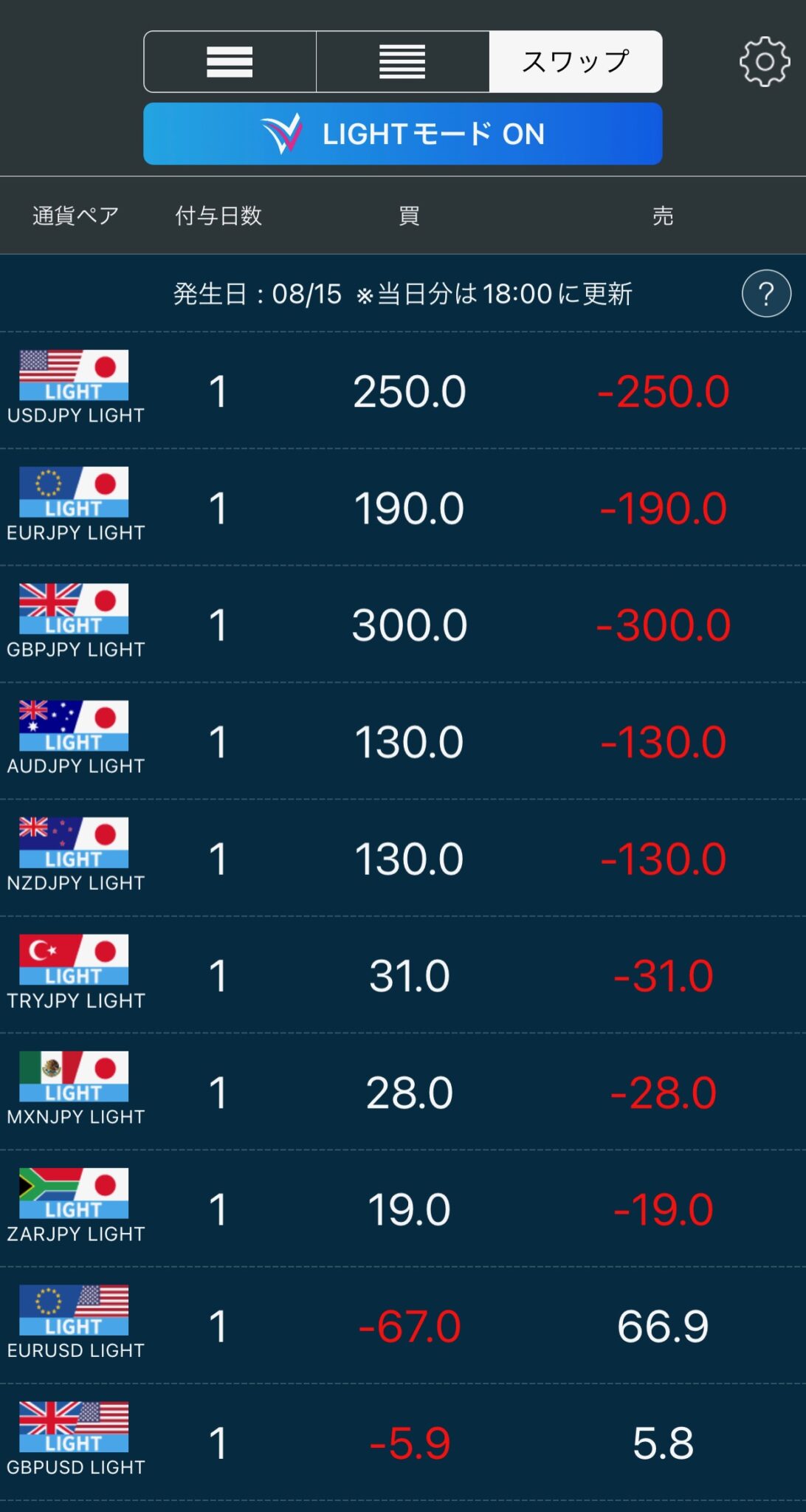Open the USDJPY LIGHT row
Screen dimensions: 806x1512
tap(403, 391)
